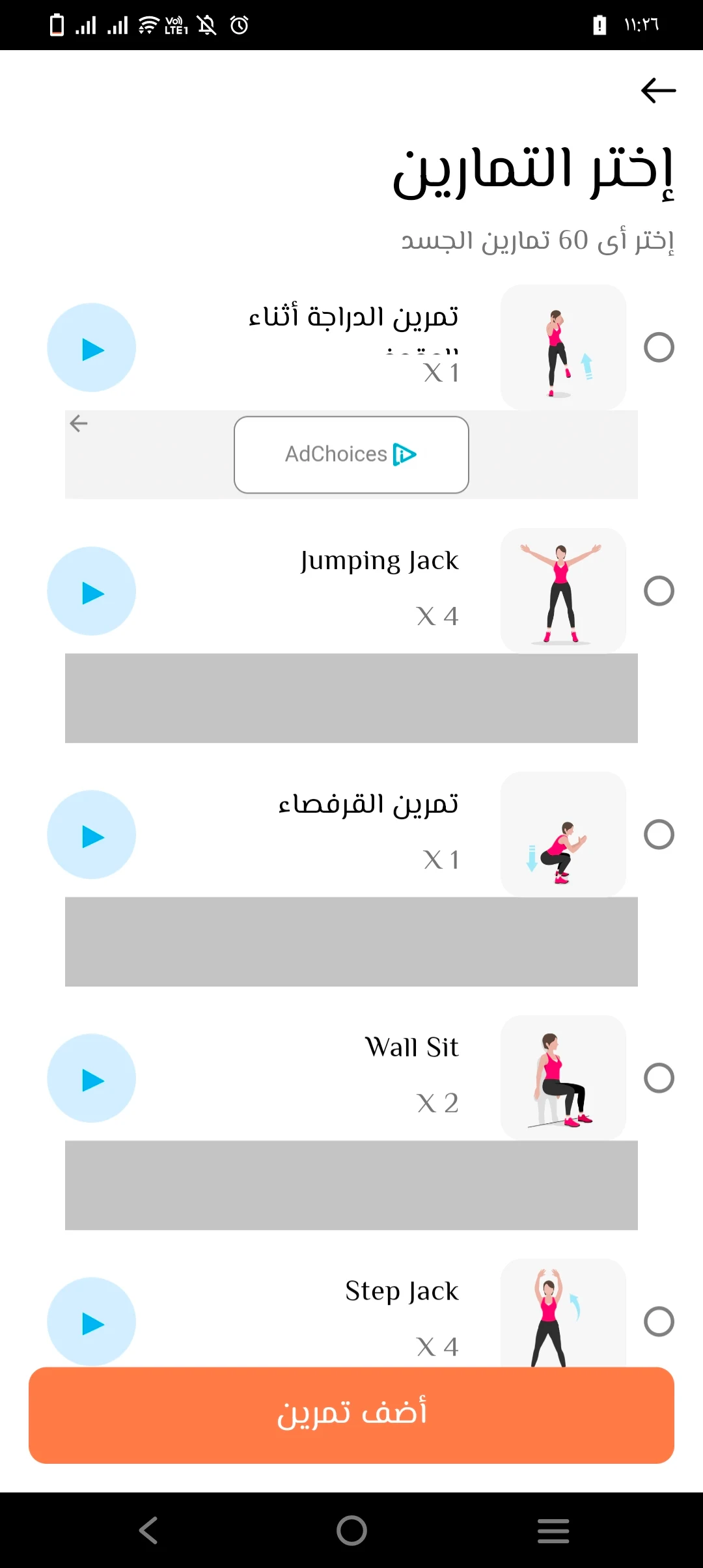Image resolution: width=703 pixels, height=1568 pixels.
Task: Tap the أضف تمرين button
Action: 351,1416
